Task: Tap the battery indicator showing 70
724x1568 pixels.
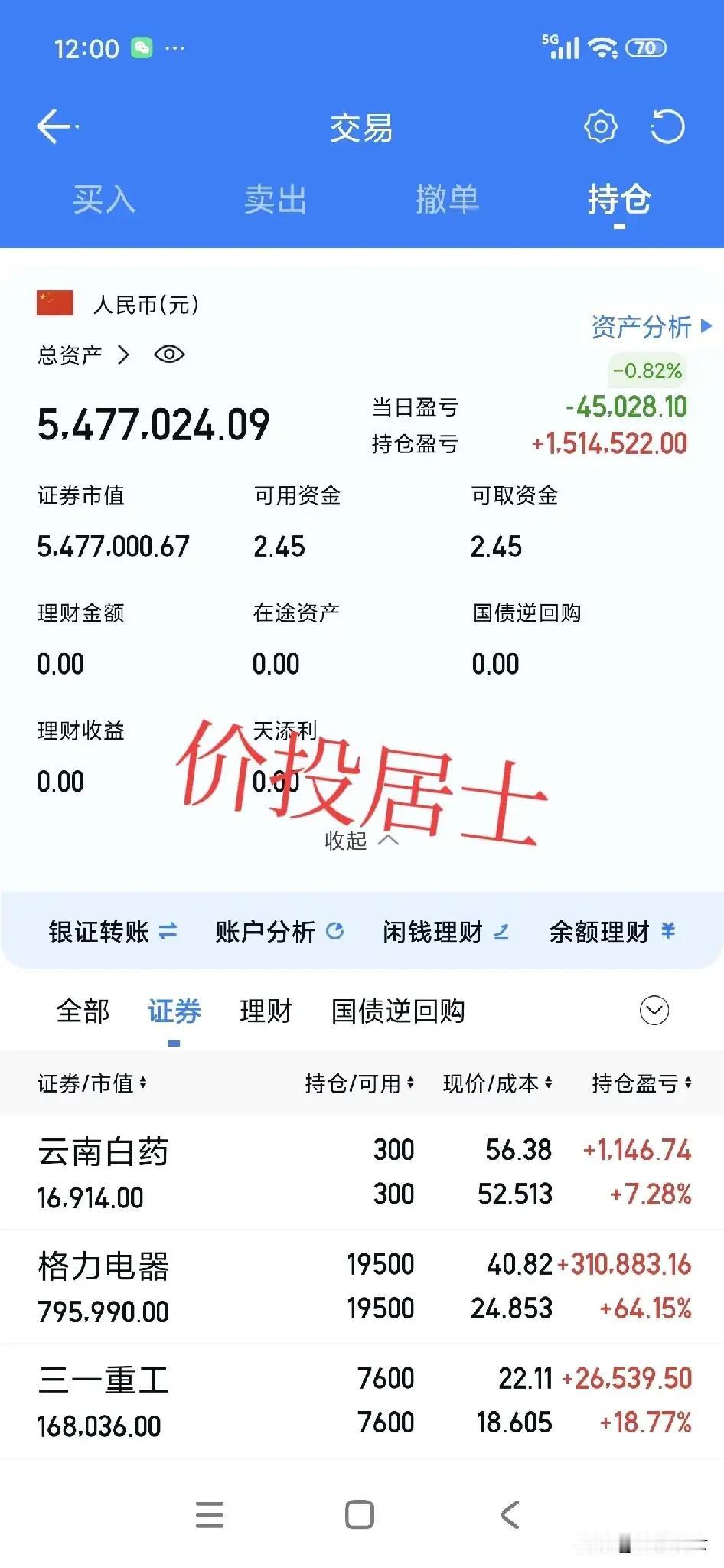Action: (645, 47)
